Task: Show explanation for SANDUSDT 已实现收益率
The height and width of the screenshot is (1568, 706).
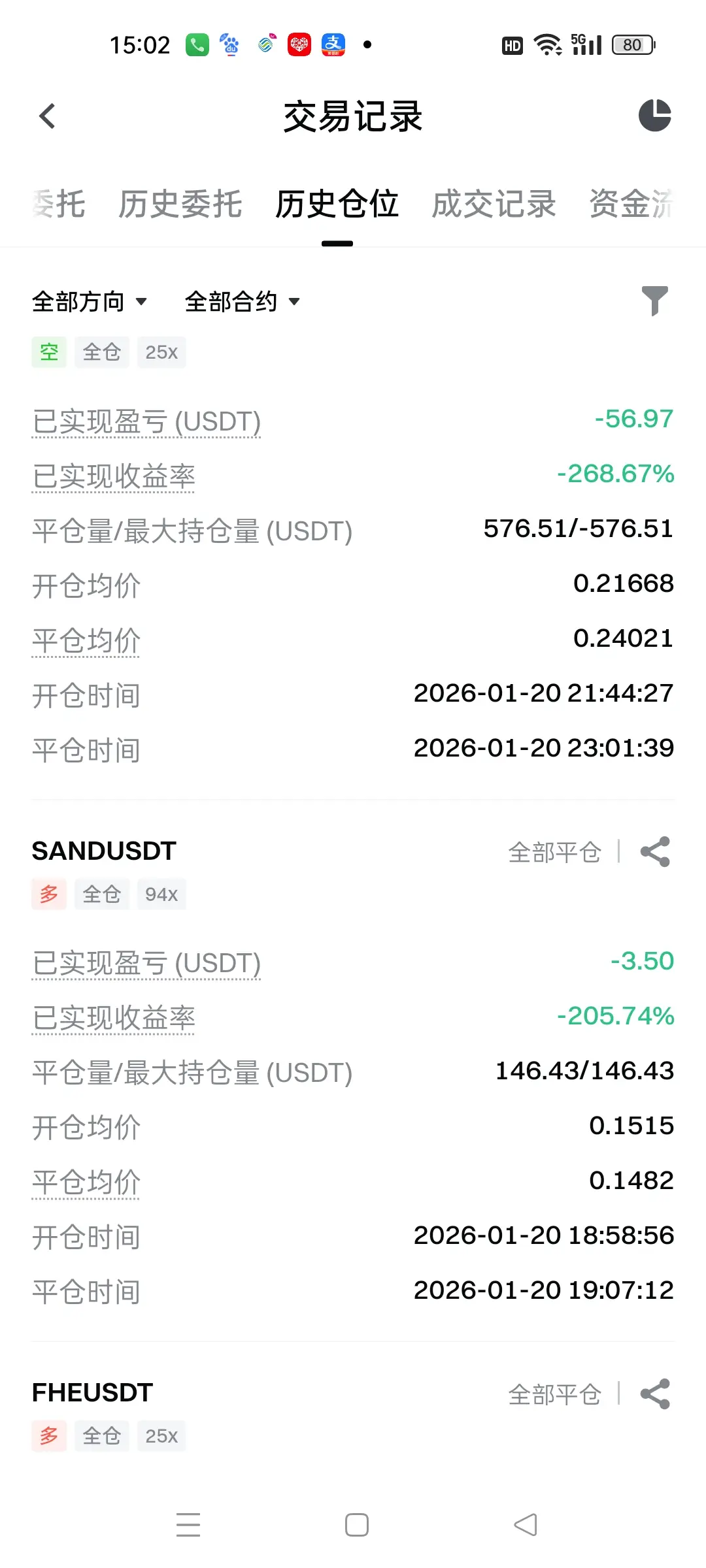Action: click(x=114, y=1018)
